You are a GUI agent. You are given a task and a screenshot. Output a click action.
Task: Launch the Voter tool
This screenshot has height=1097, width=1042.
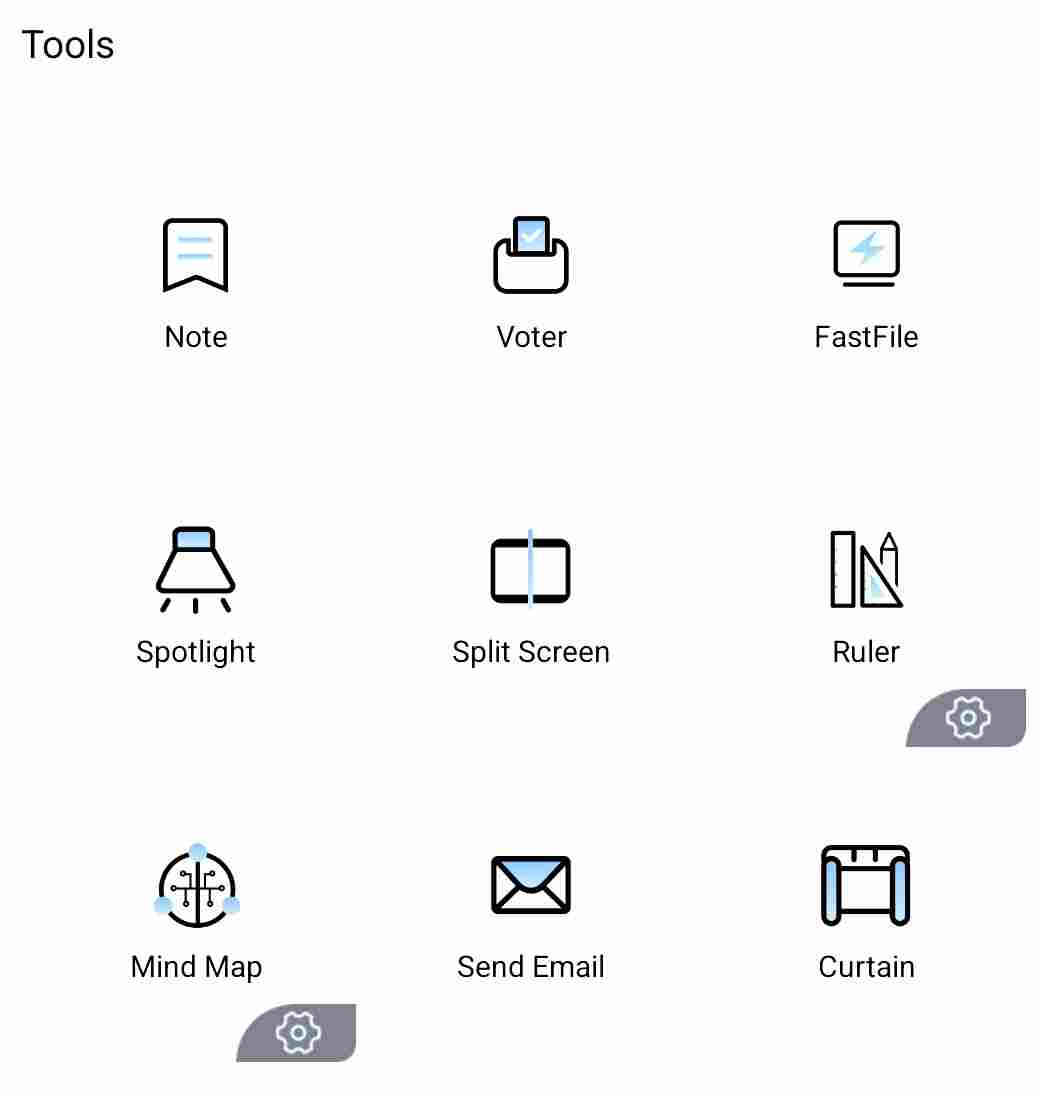point(531,256)
